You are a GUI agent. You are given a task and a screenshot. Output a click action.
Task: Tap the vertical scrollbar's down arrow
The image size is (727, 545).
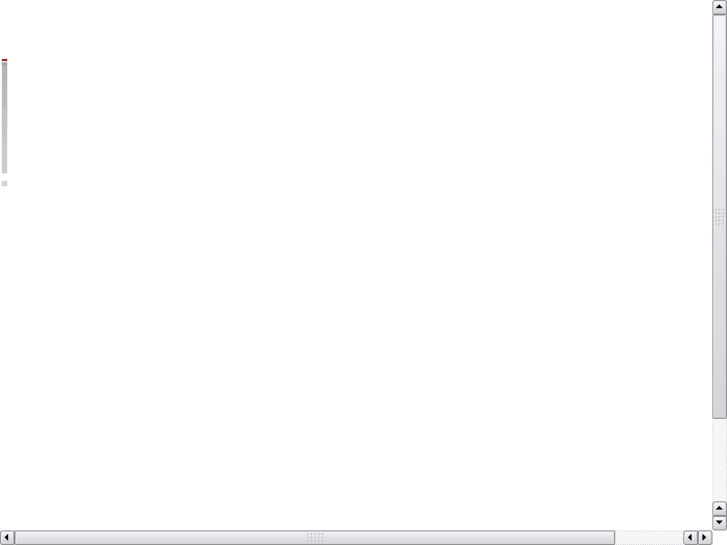pos(719,523)
